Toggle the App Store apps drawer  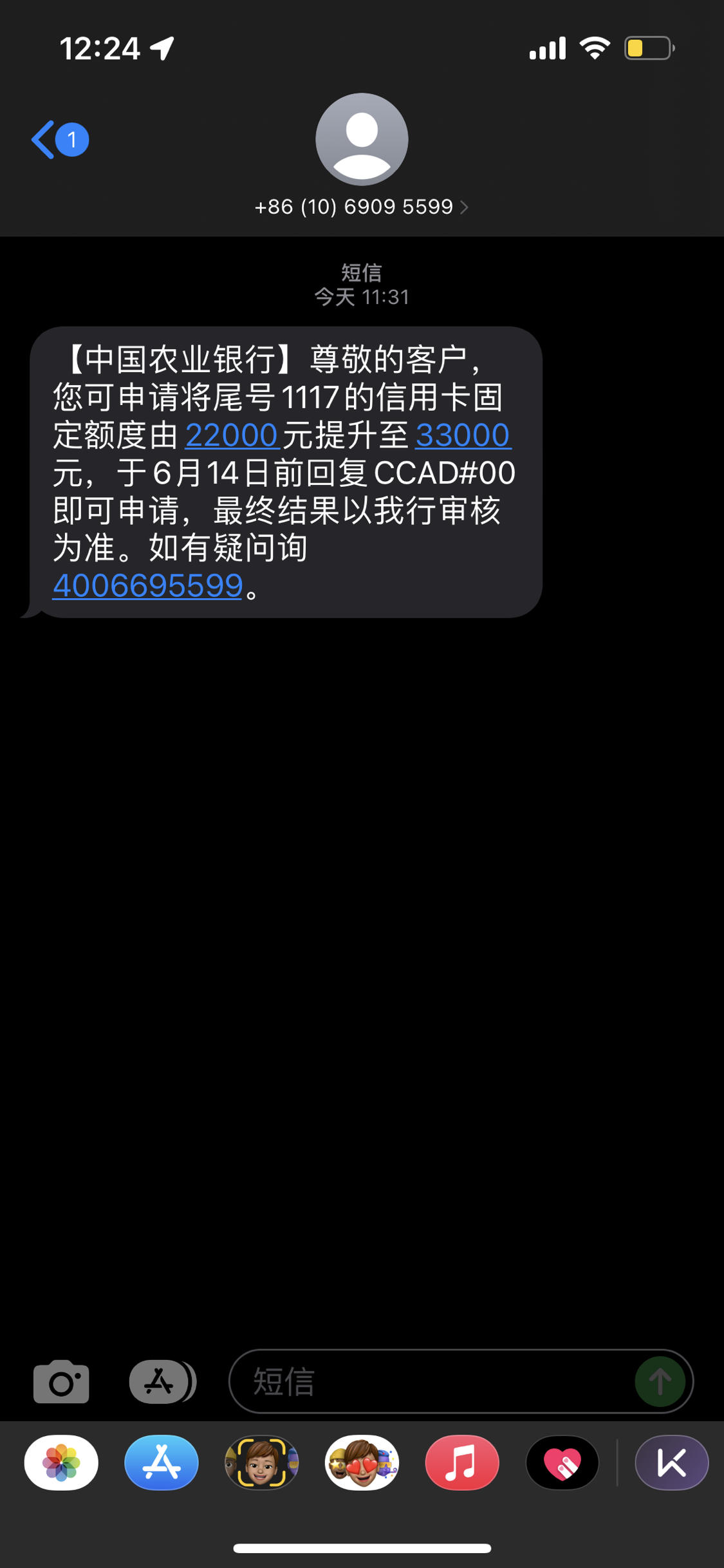click(163, 1382)
